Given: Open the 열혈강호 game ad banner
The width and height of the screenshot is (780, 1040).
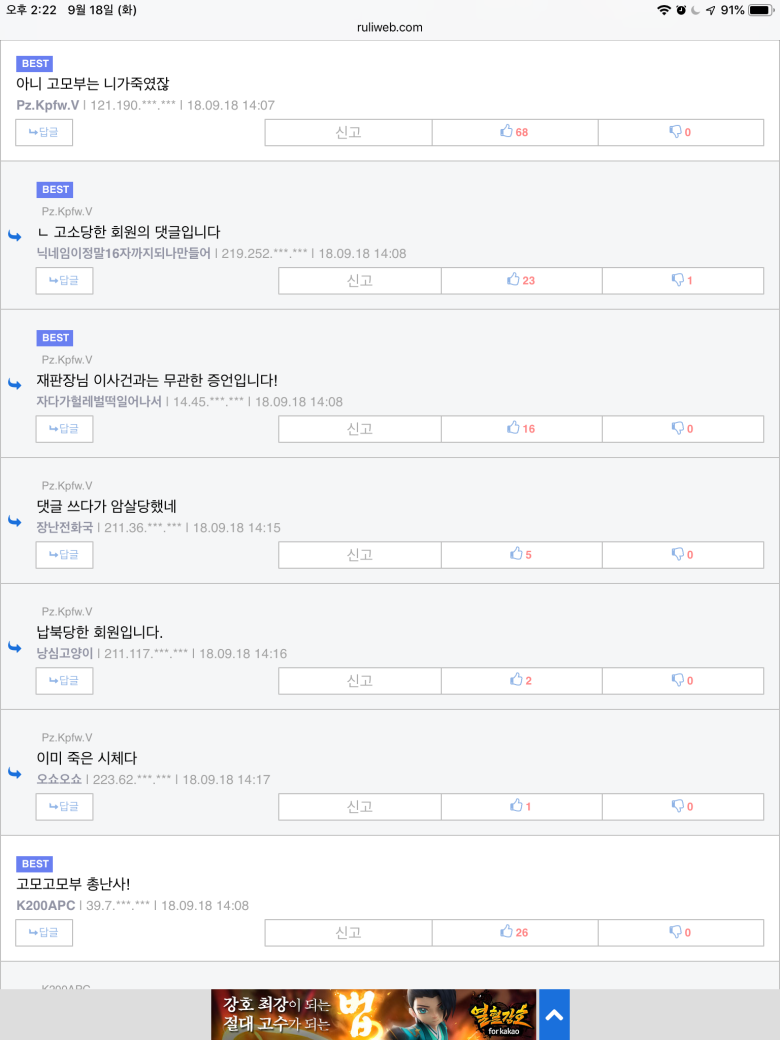Looking at the screenshot, I should click(x=373, y=1014).
